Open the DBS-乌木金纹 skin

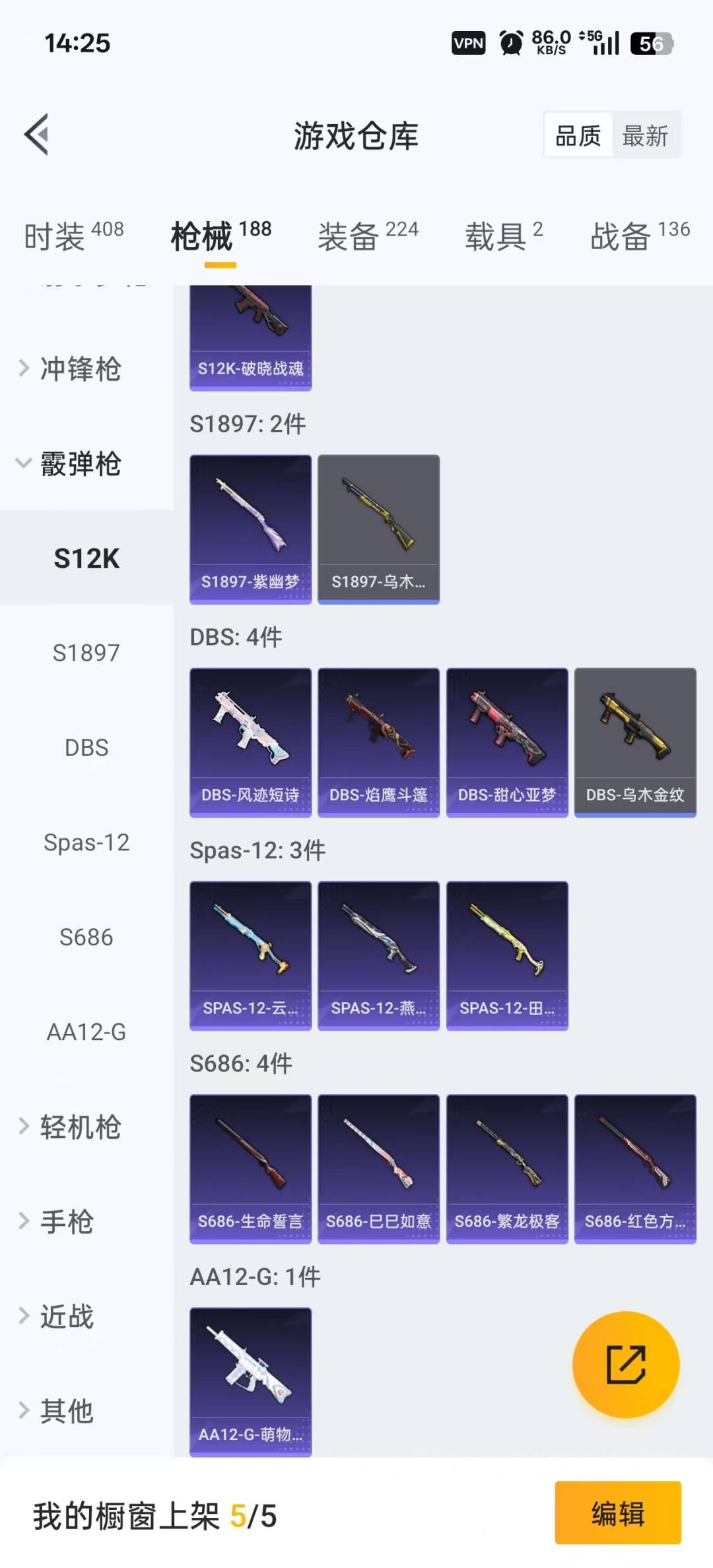[x=635, y=742]
